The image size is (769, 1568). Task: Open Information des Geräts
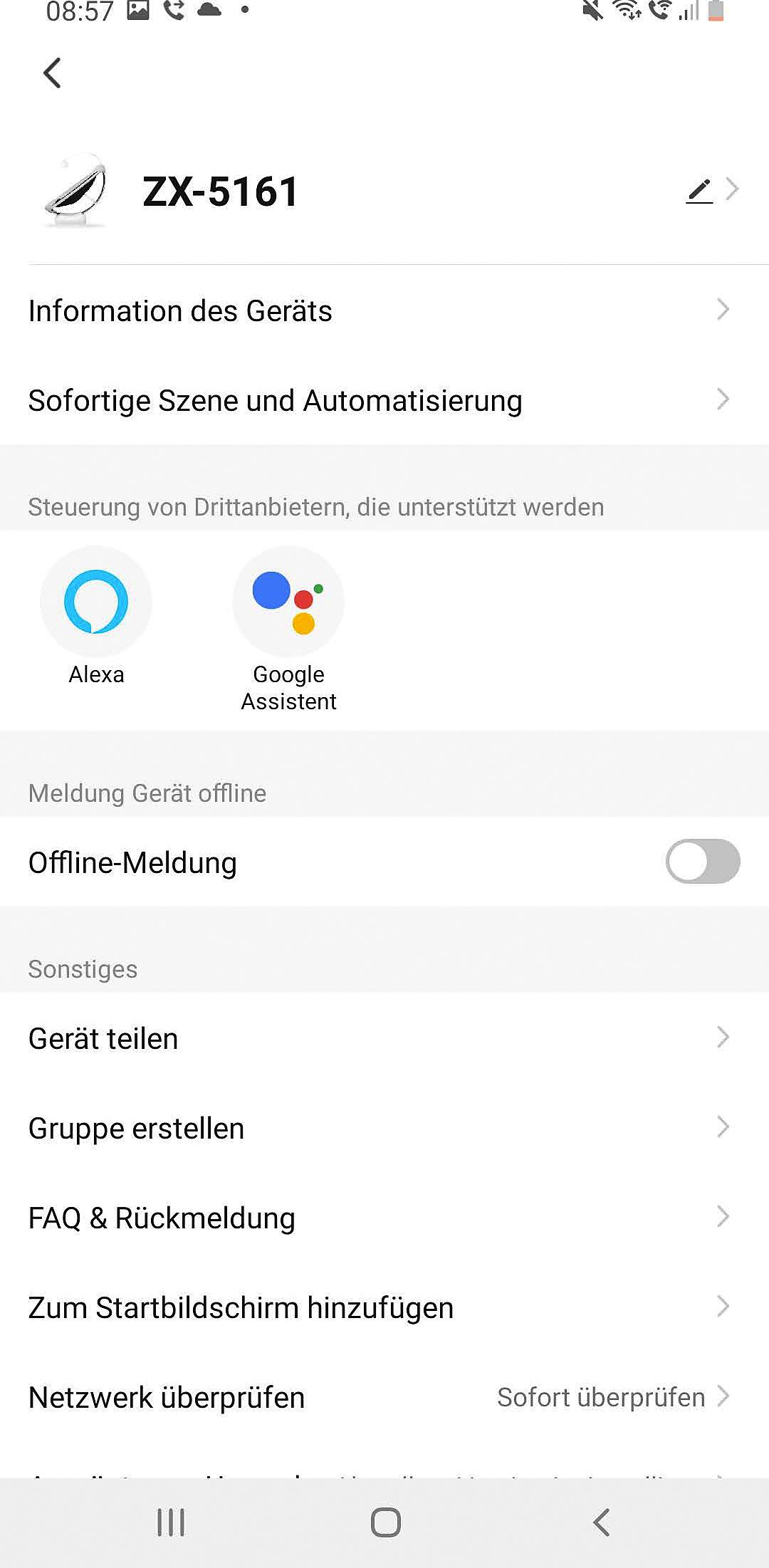[377, 311]
